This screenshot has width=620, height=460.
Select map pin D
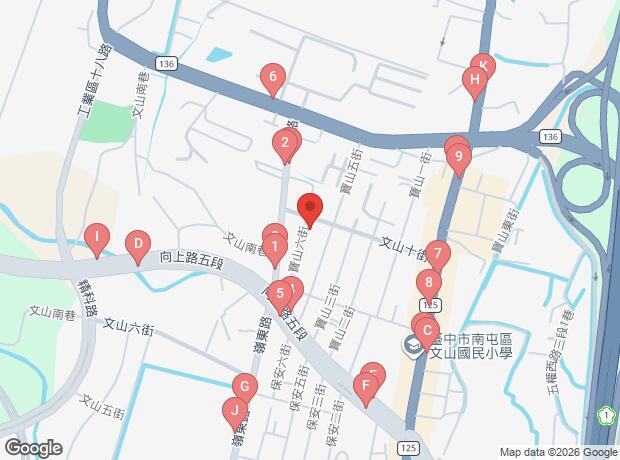[x=137, y=245]
